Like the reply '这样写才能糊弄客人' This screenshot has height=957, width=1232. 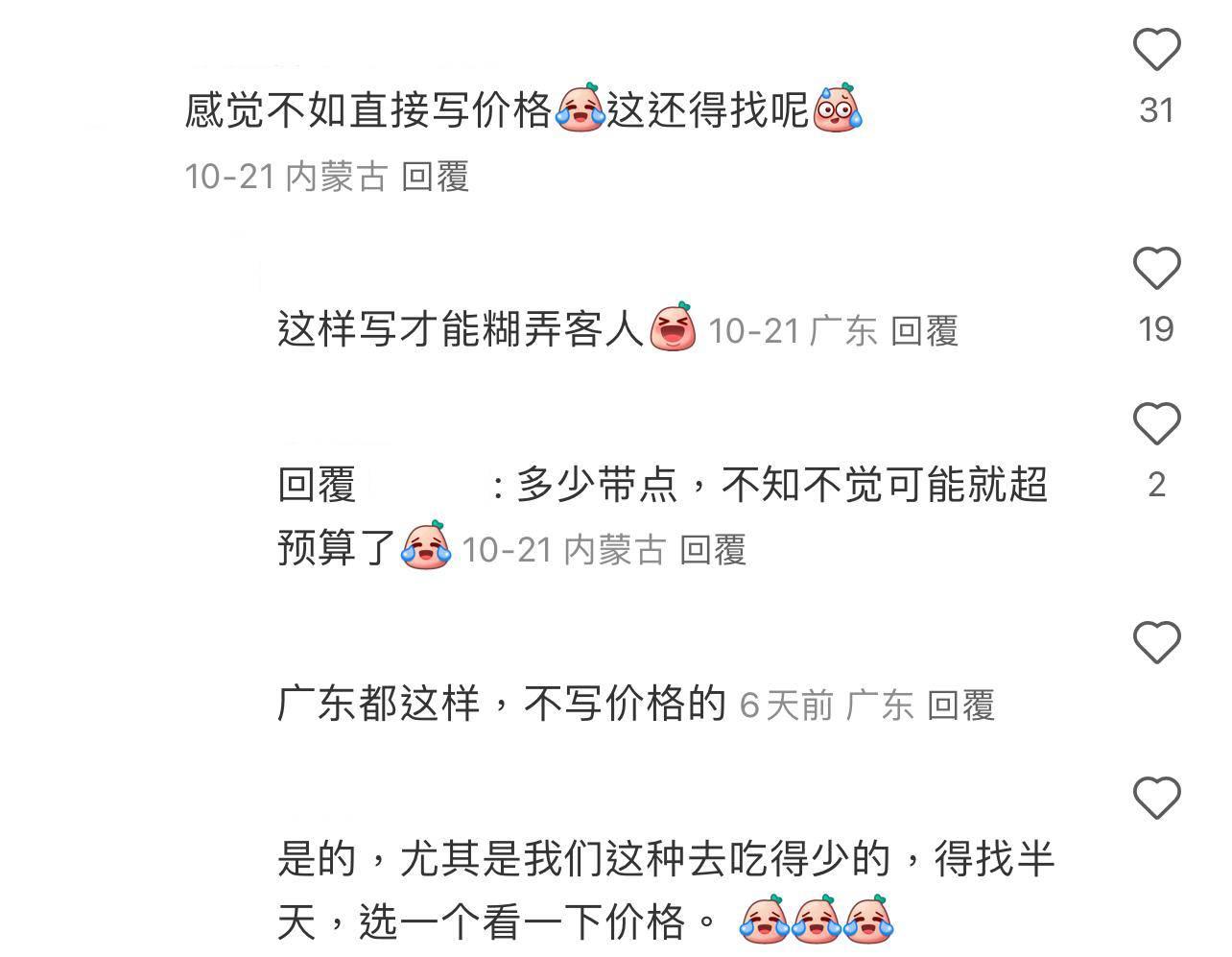(x=1156, y=268)
